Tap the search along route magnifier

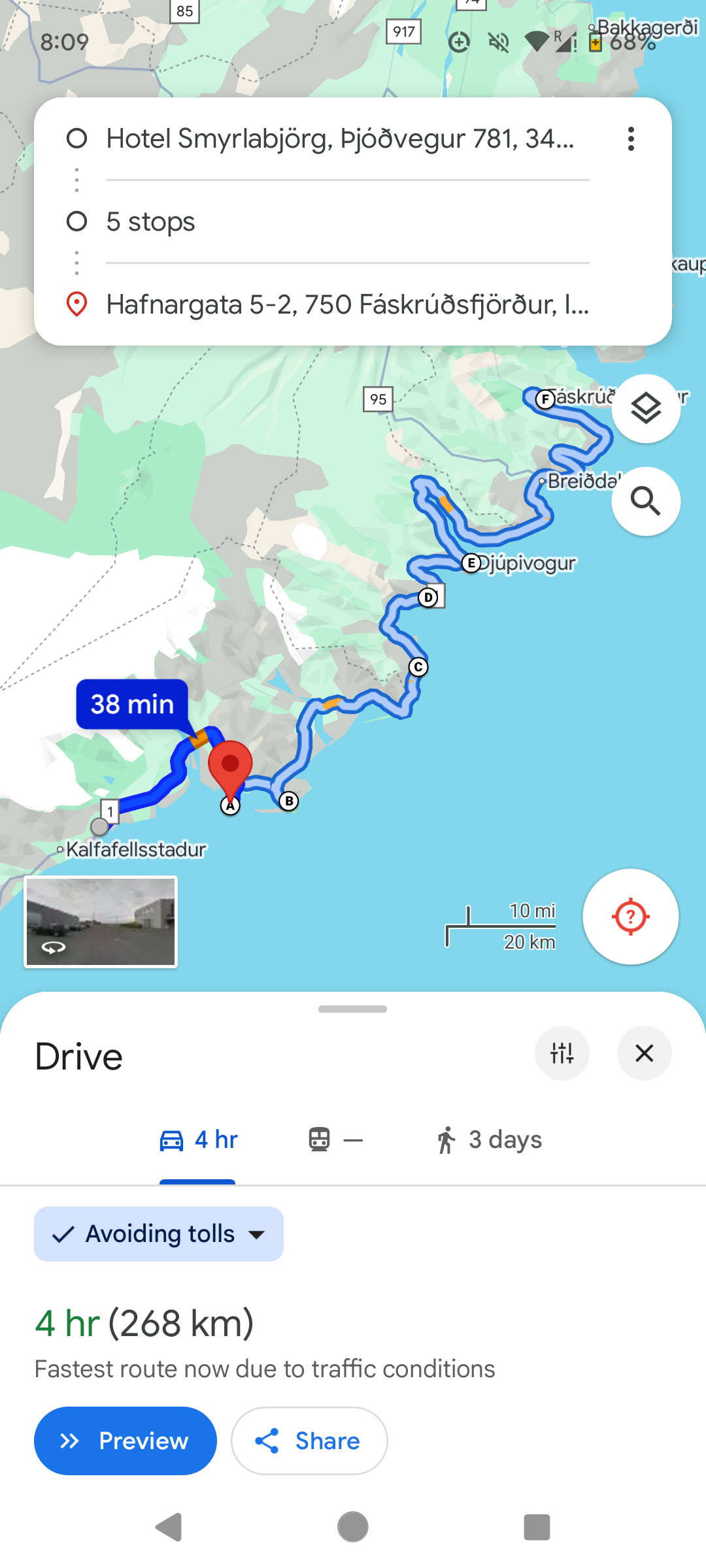pos(646,502)
